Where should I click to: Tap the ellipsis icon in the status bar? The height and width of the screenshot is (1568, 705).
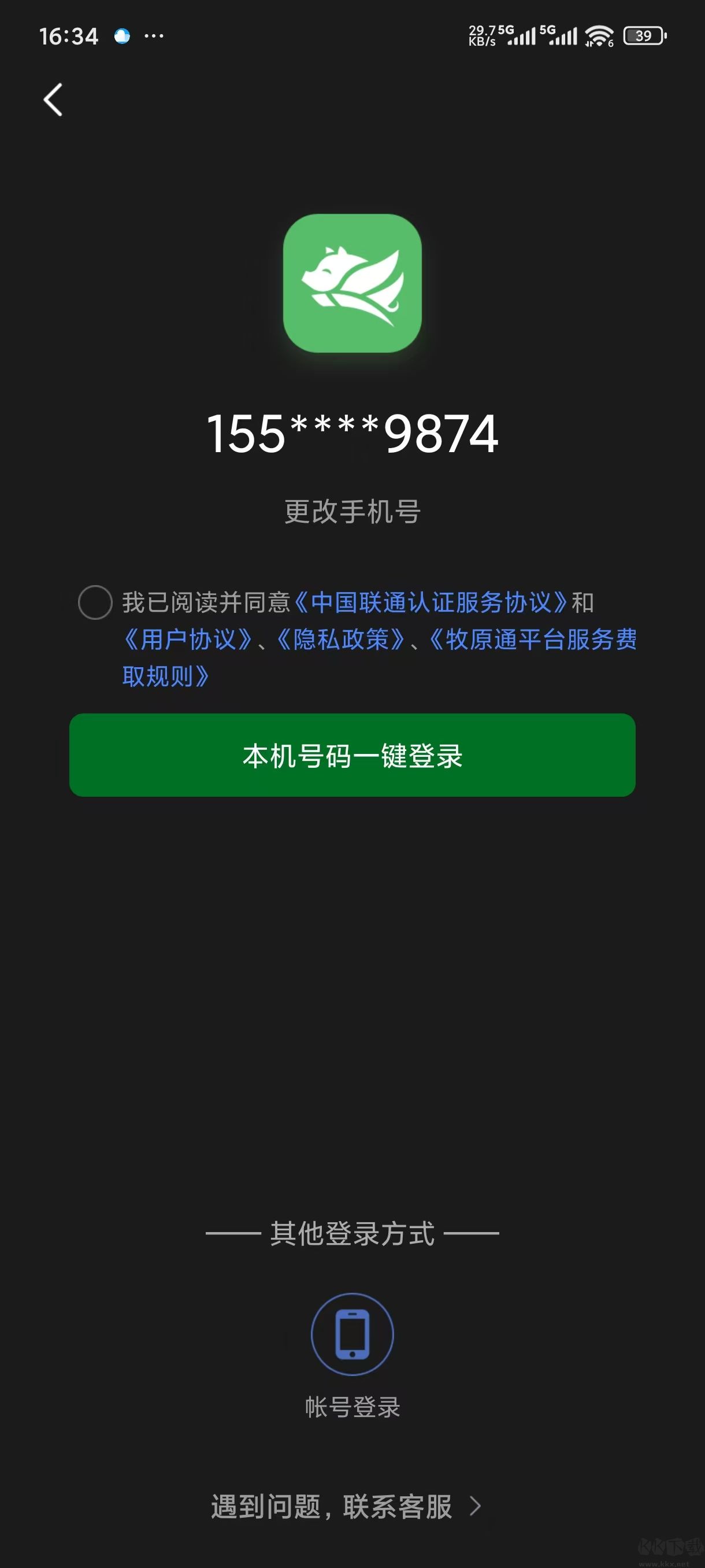click(153, 38)
